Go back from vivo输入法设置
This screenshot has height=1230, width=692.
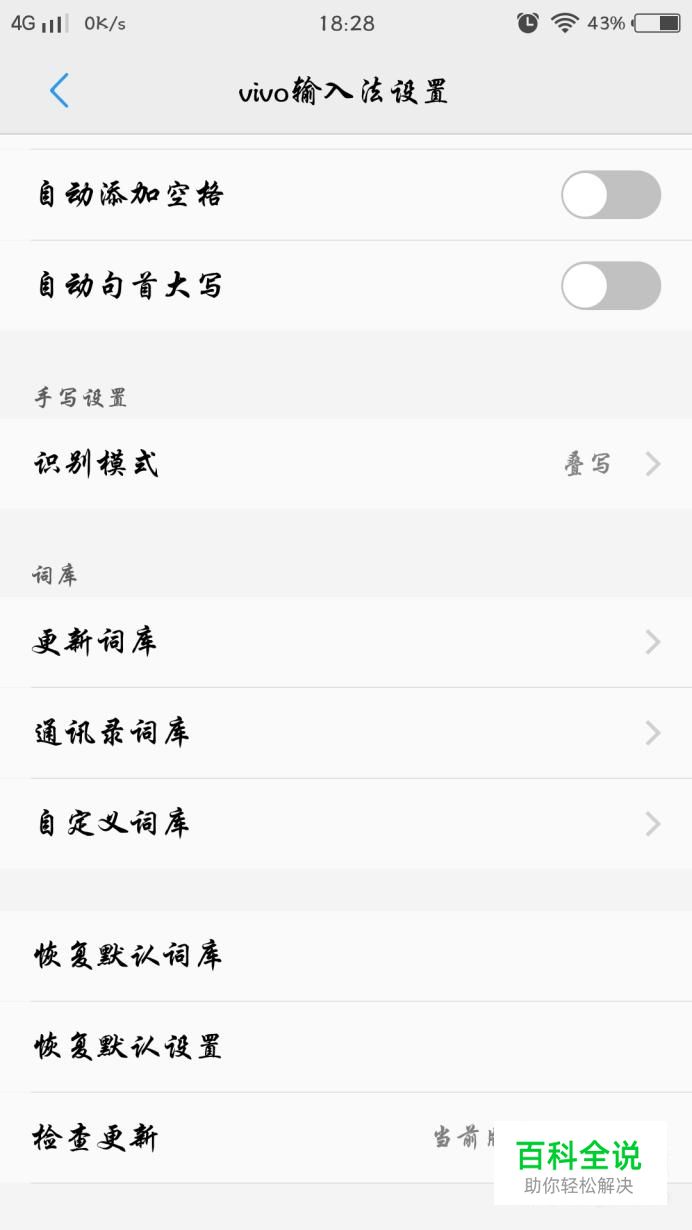[59, 91]
